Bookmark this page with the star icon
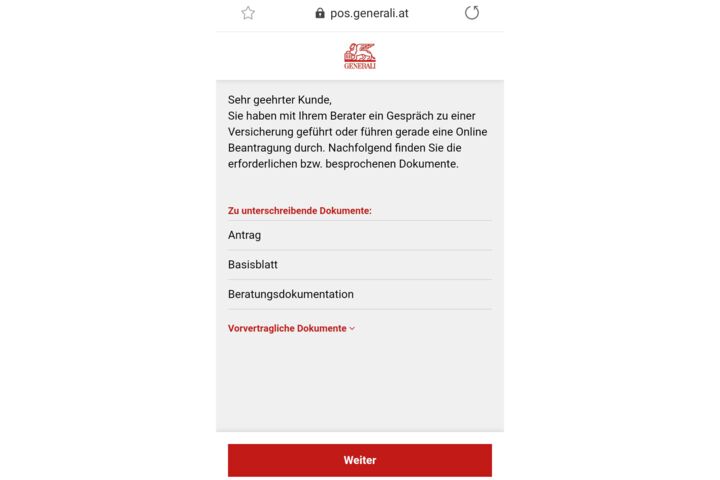 point(248,13)
